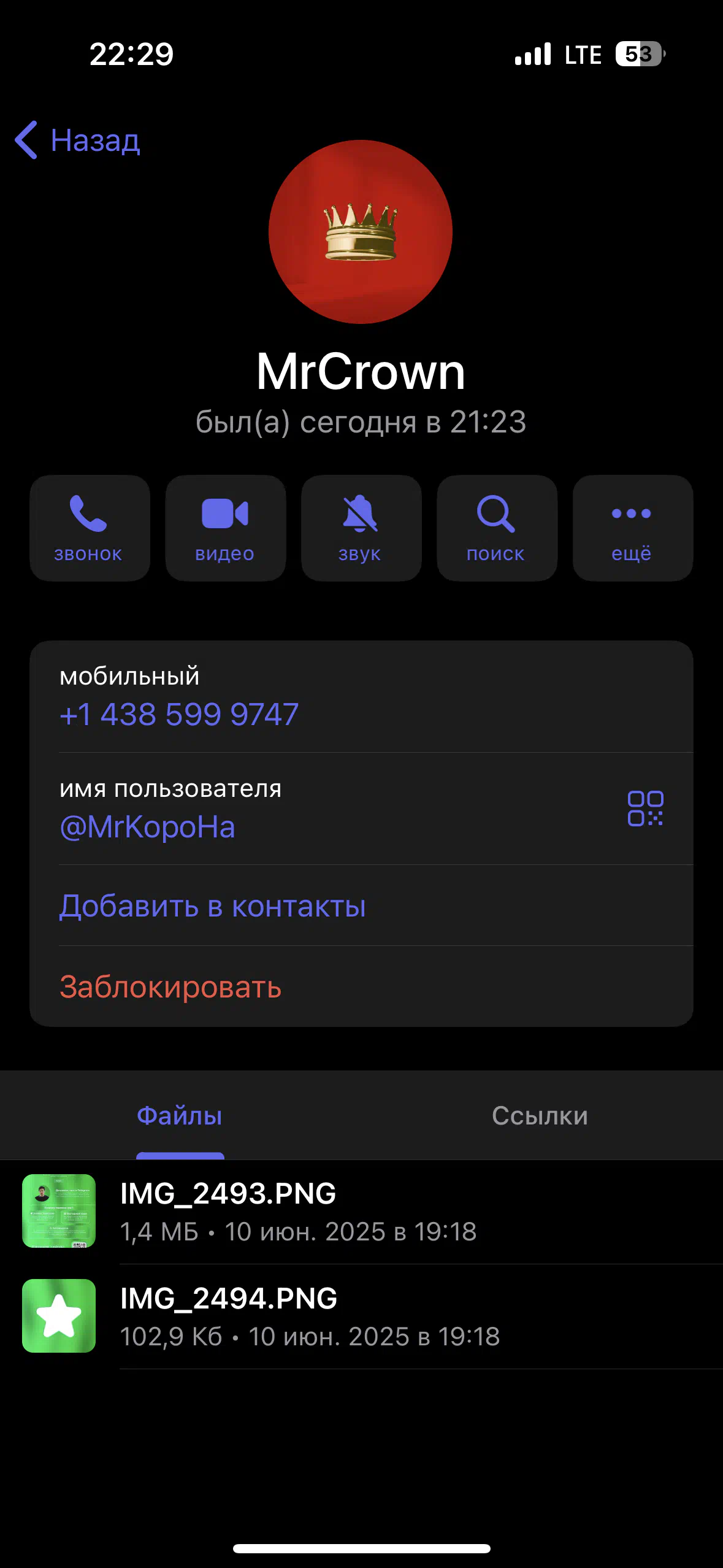Search the chat with поиск
Image resolution: width=723 pixels, height=1568 pixels.
tap(497, 528)
